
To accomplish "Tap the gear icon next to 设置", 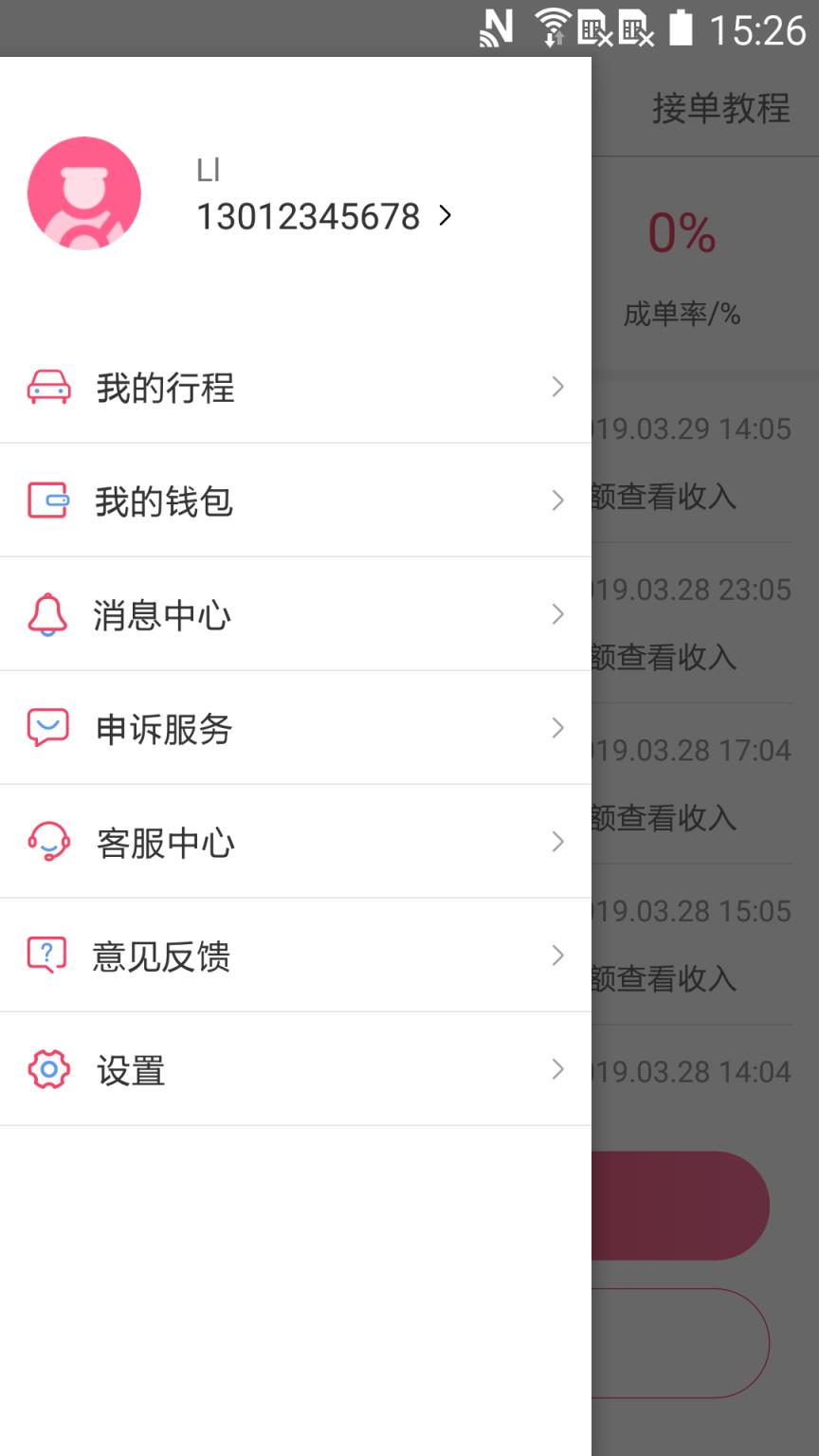I will (49, 1069).
